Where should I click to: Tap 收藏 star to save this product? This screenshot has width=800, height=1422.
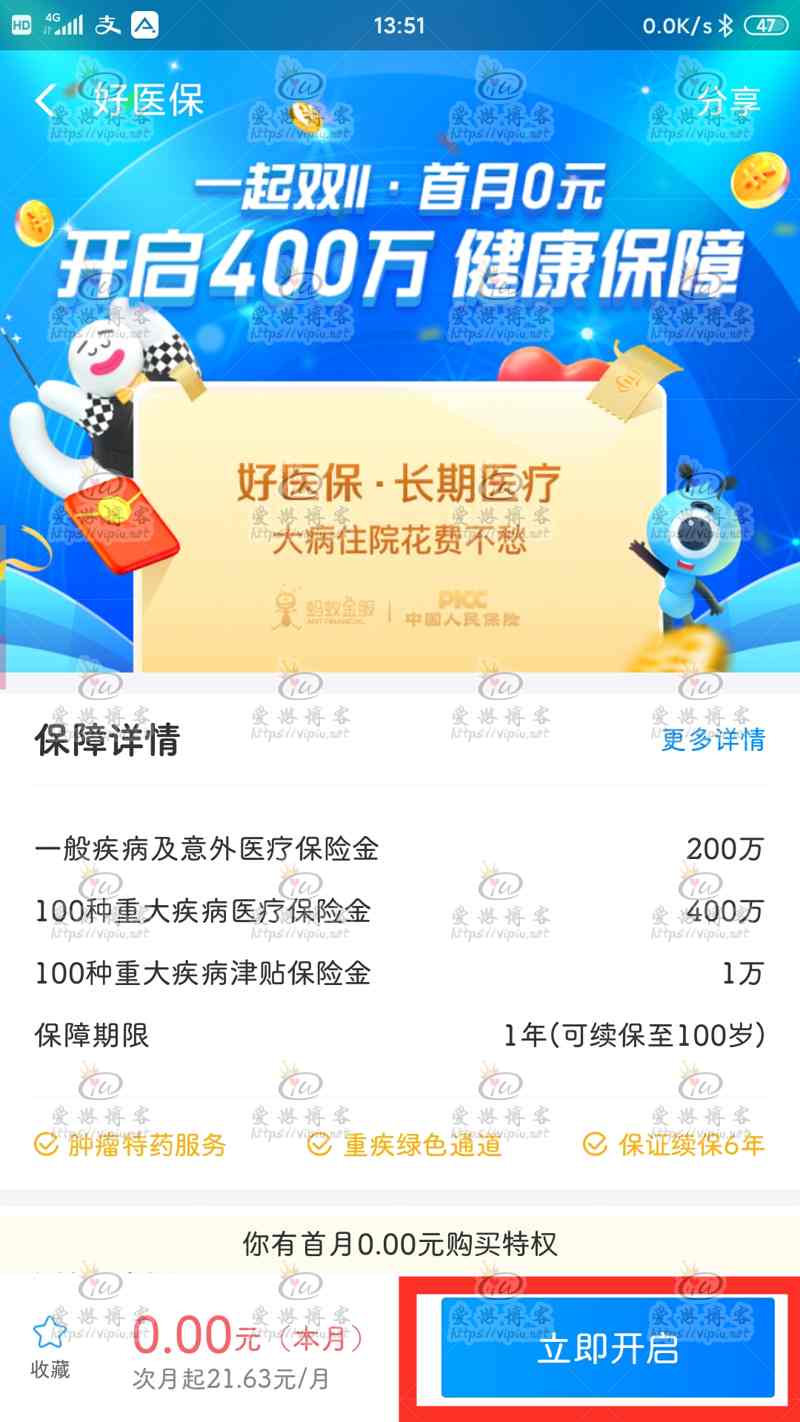[x=50, y=1346]
